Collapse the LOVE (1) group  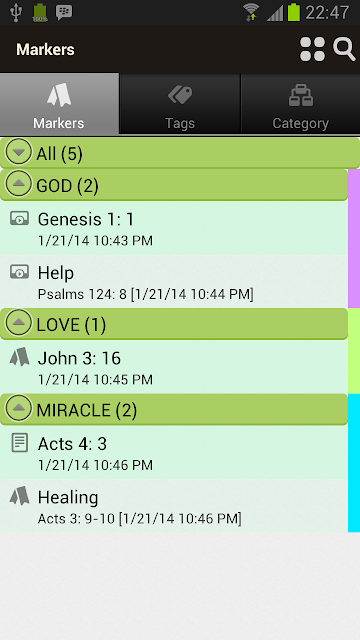[x=174, y=324]
